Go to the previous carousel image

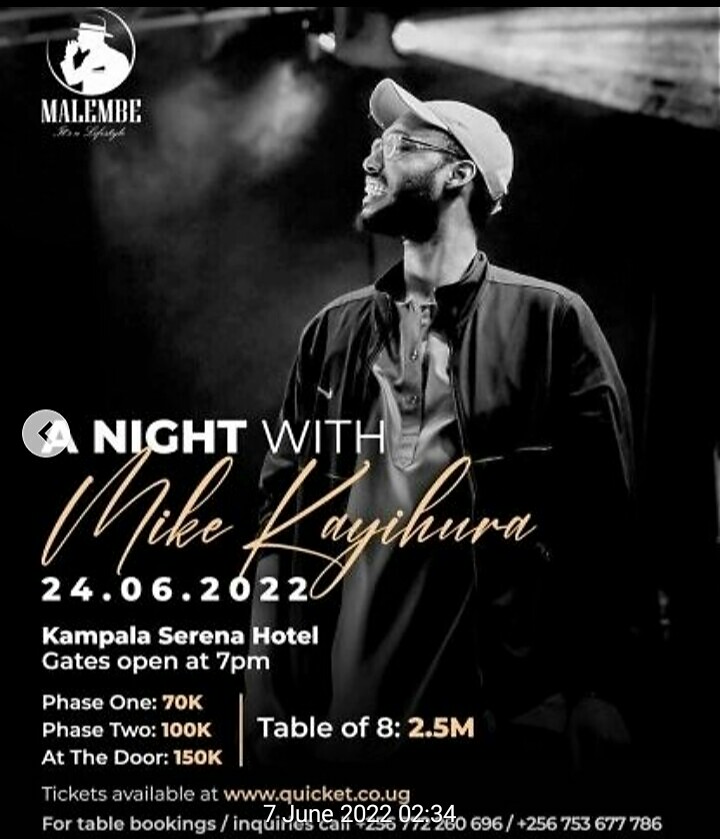coord(45,433)
